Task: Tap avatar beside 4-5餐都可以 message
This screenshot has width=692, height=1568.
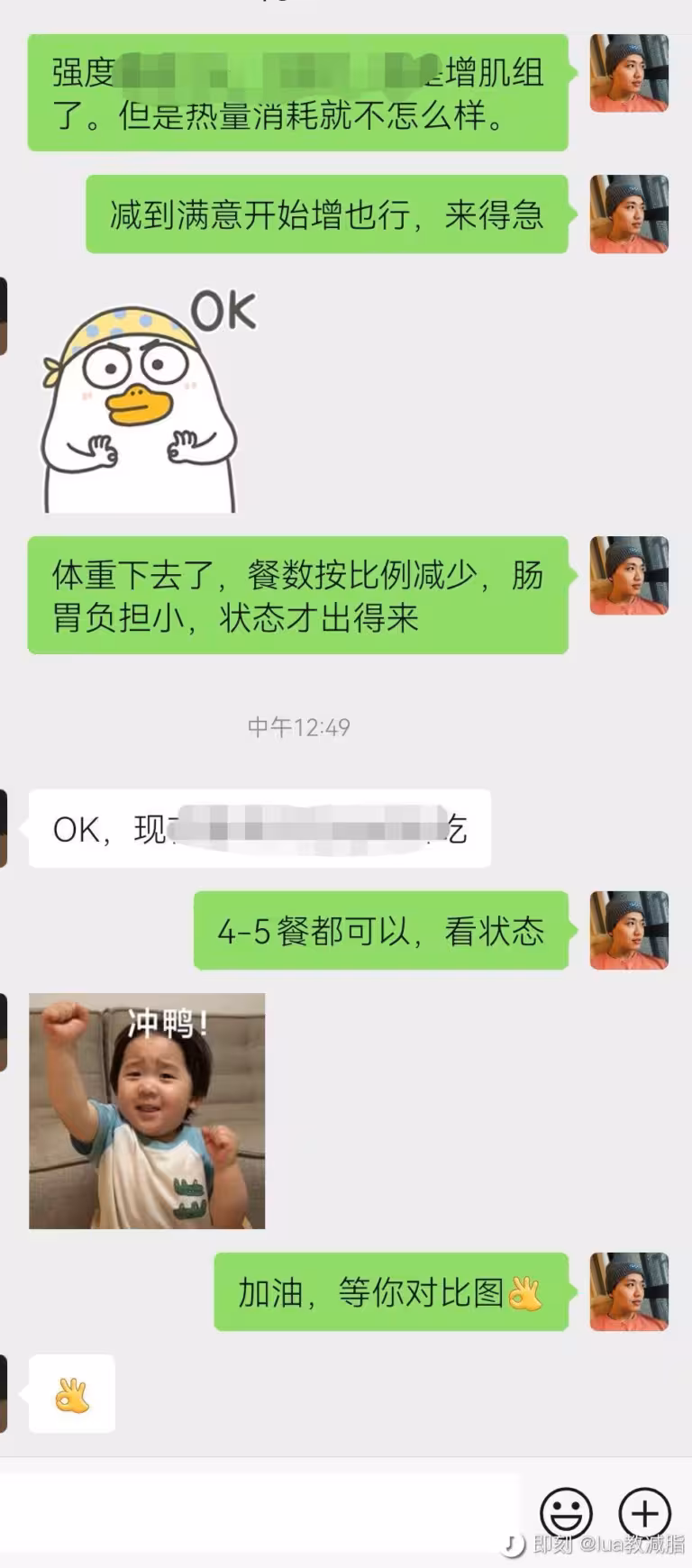Action: (x=629, y=930)
